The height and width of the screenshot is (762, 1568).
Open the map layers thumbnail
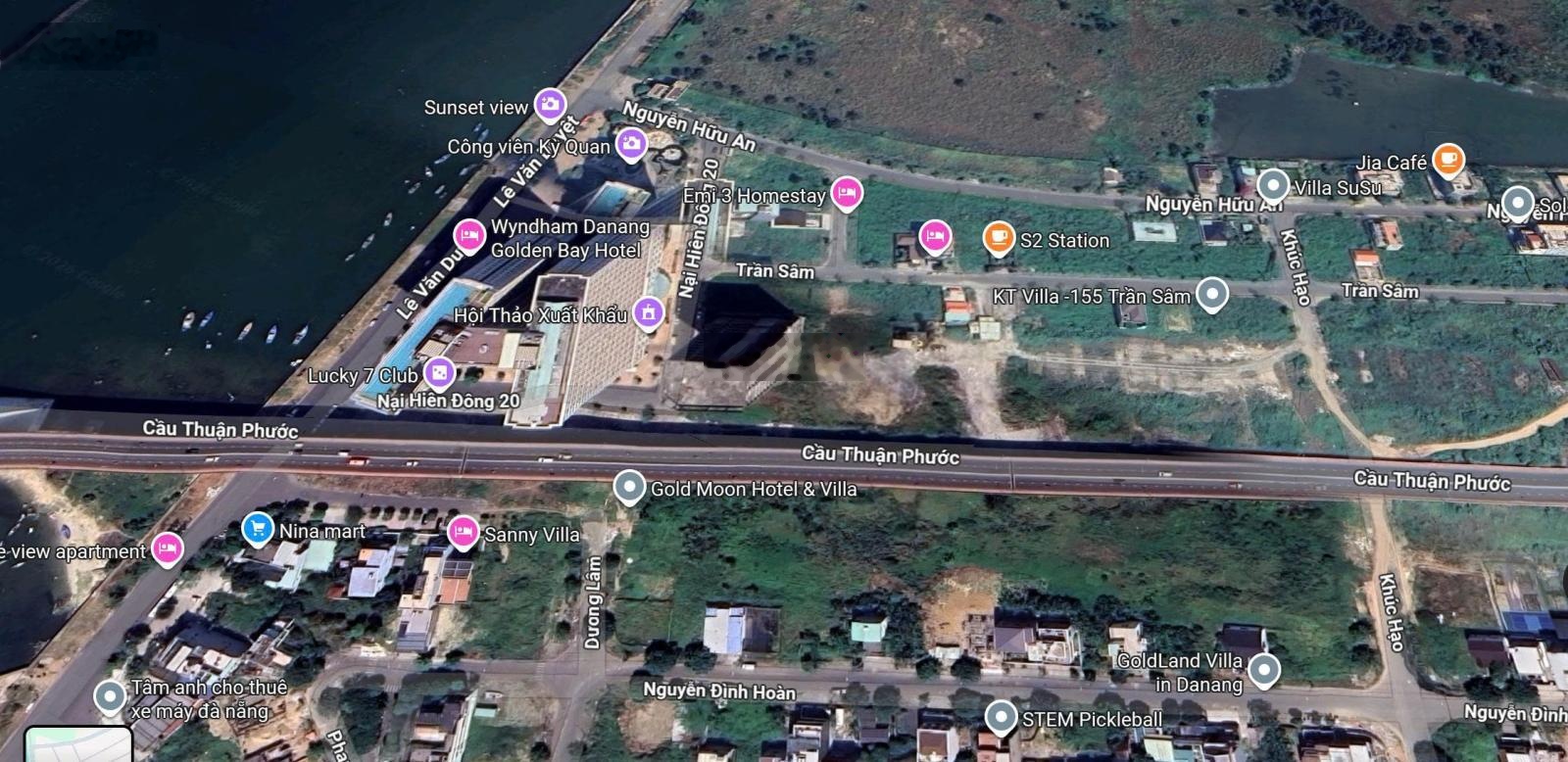pyautogui.click(x=78, y=746)
